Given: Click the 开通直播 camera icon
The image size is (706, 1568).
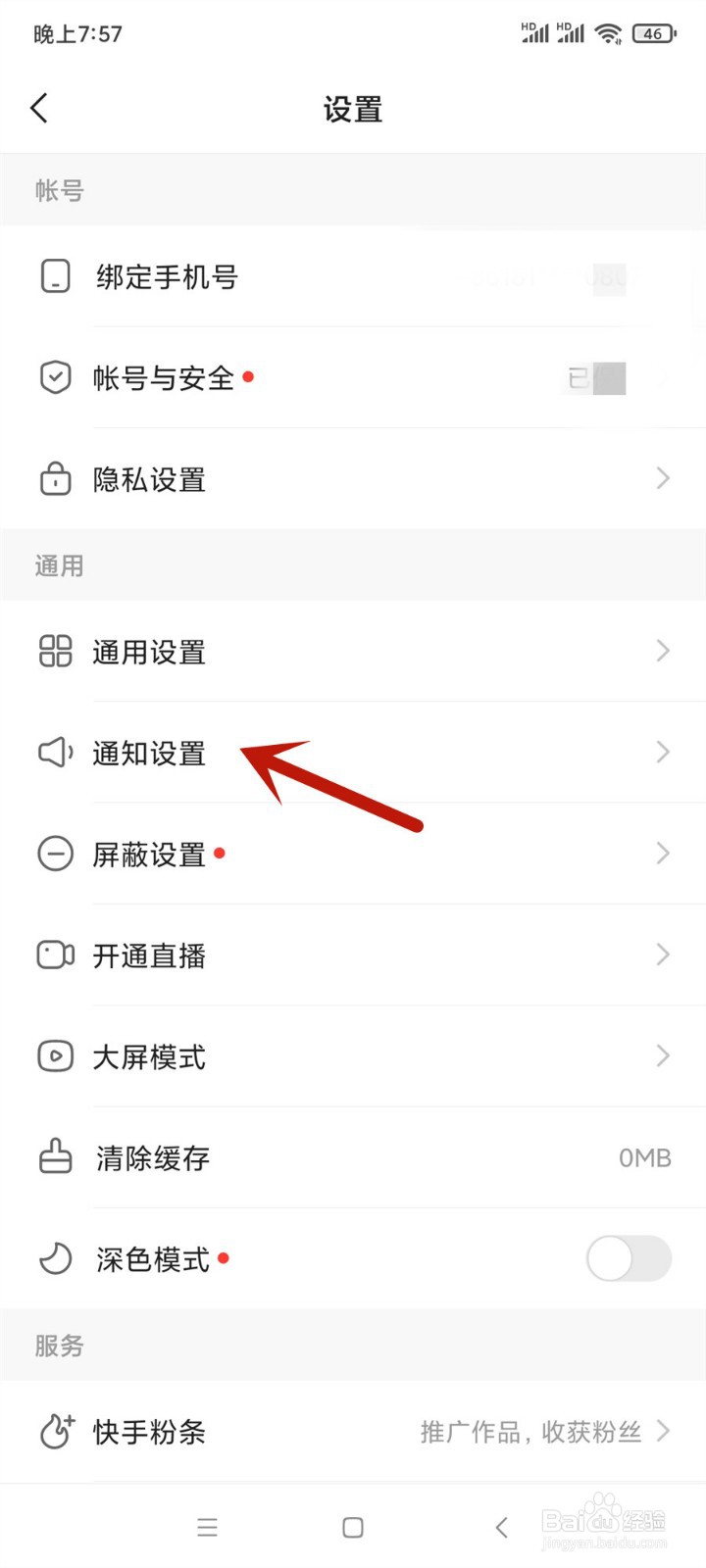Looking at the screenshot, I should coord(56,955).
